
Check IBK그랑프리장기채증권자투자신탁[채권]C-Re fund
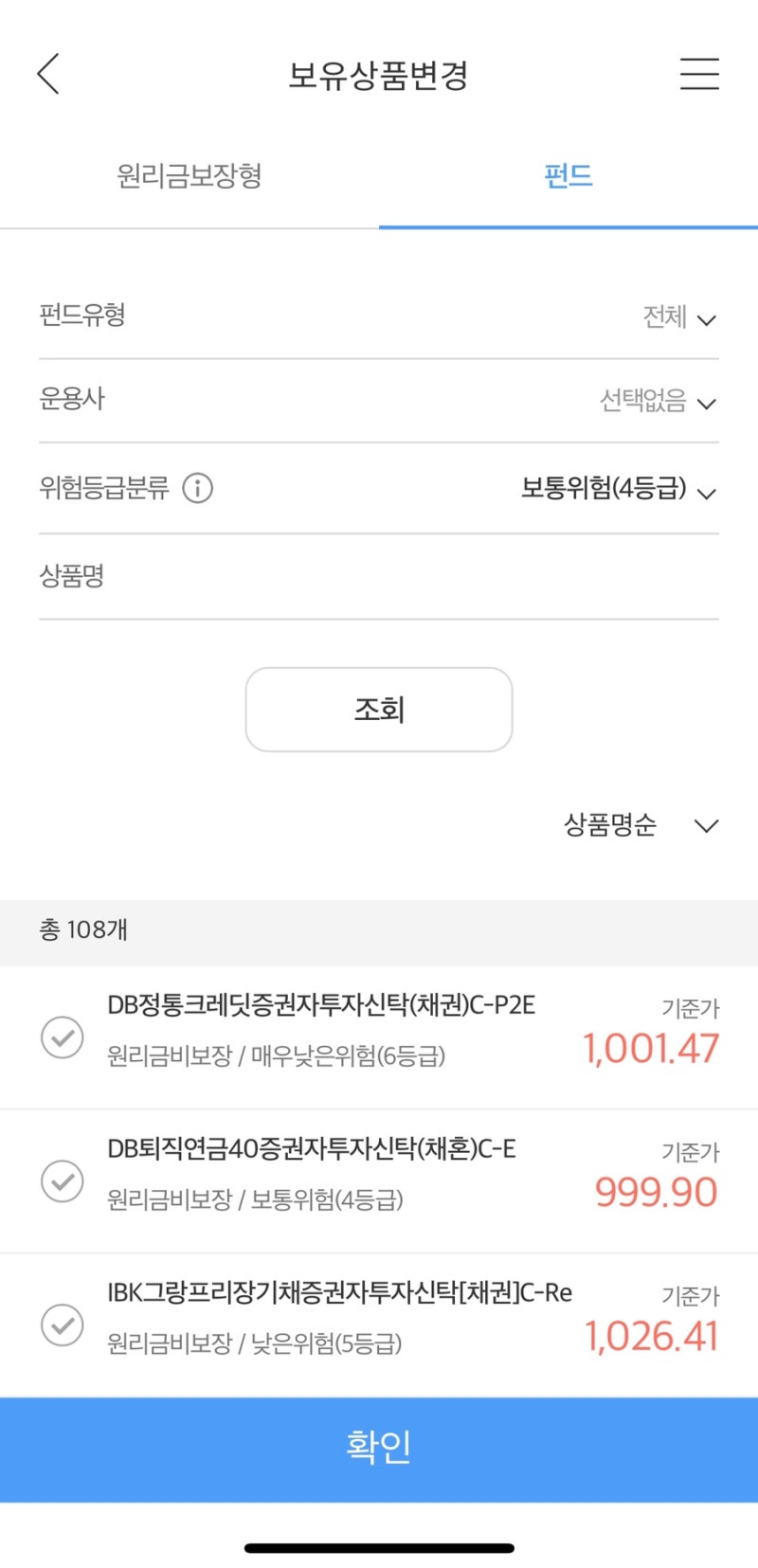tap(63, 1325)
